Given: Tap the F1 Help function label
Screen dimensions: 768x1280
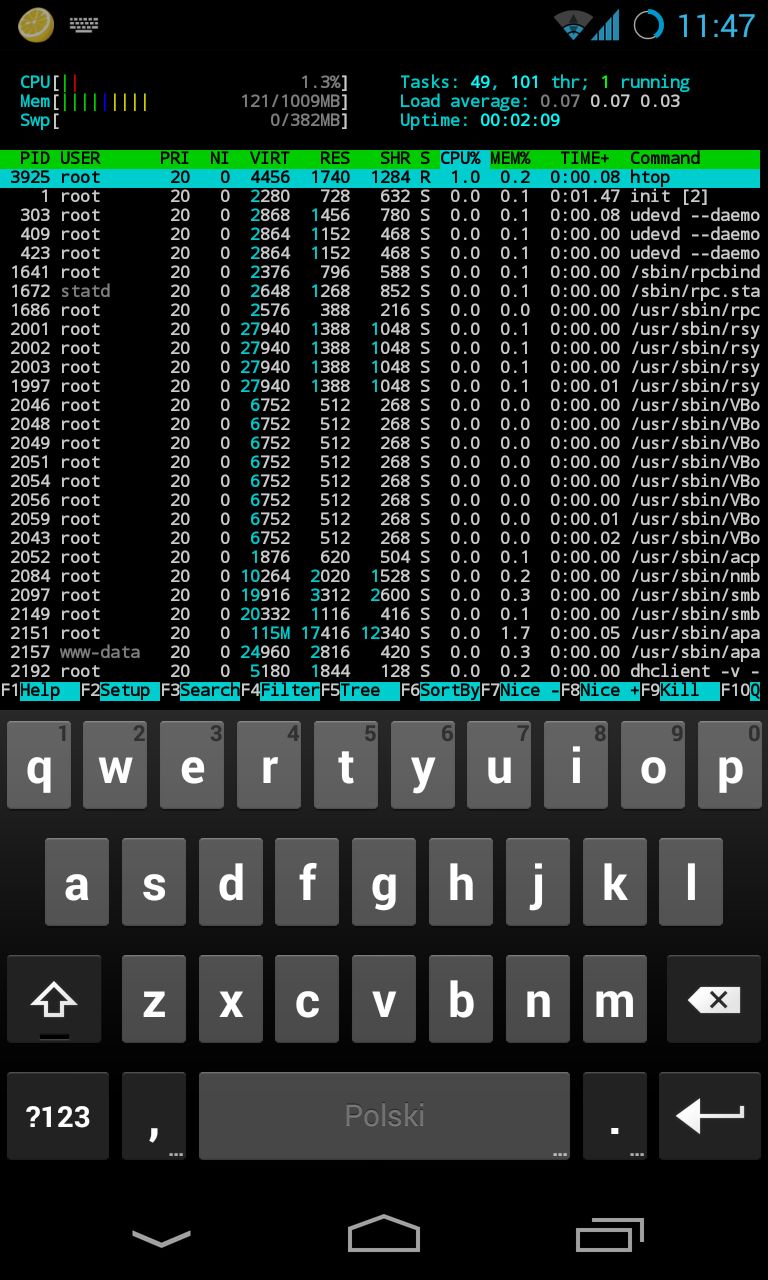Looking at the screenshot, I should pyautogui.click(x=40, y=691).
